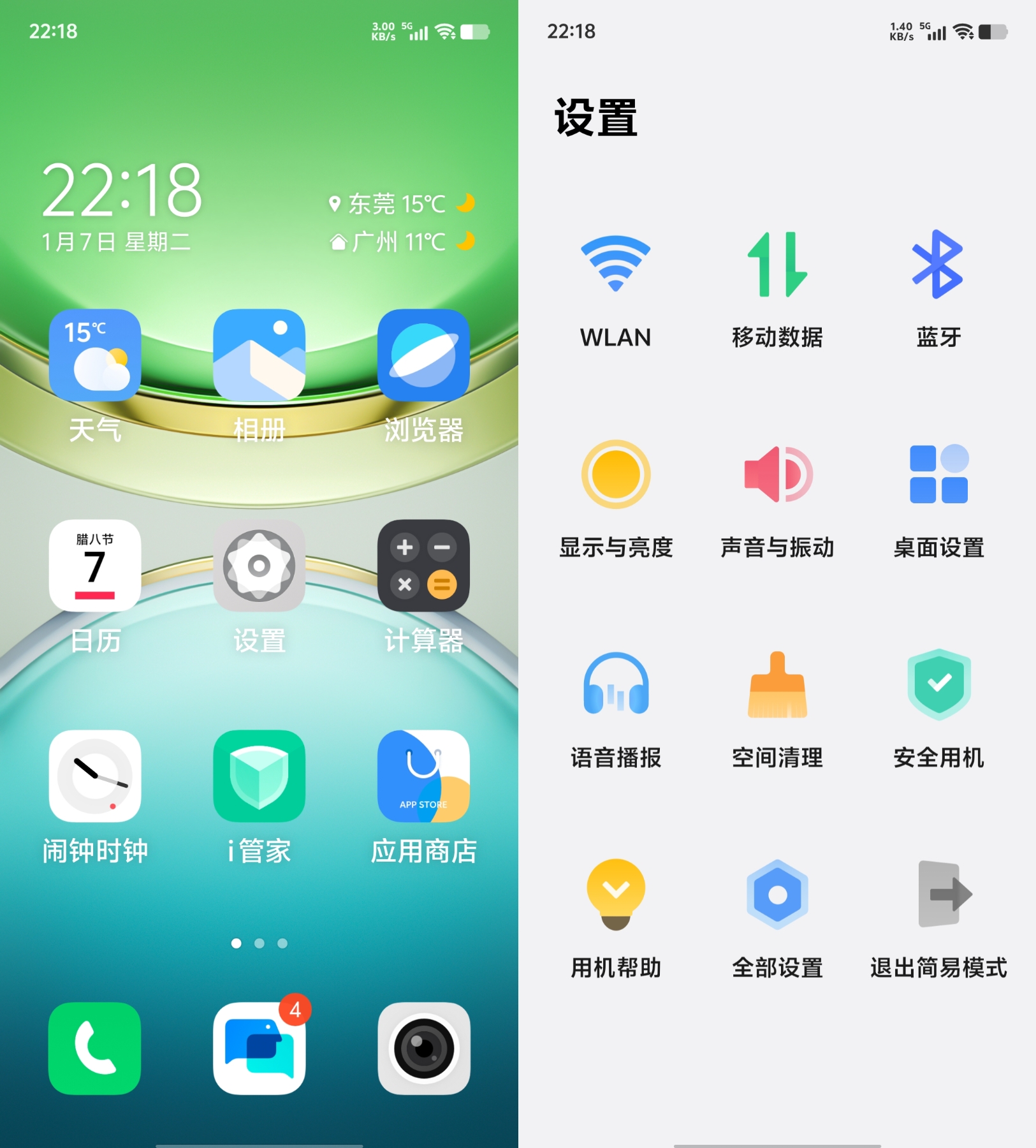
Task: Launch i管家 app
Action: pos(259,776)
